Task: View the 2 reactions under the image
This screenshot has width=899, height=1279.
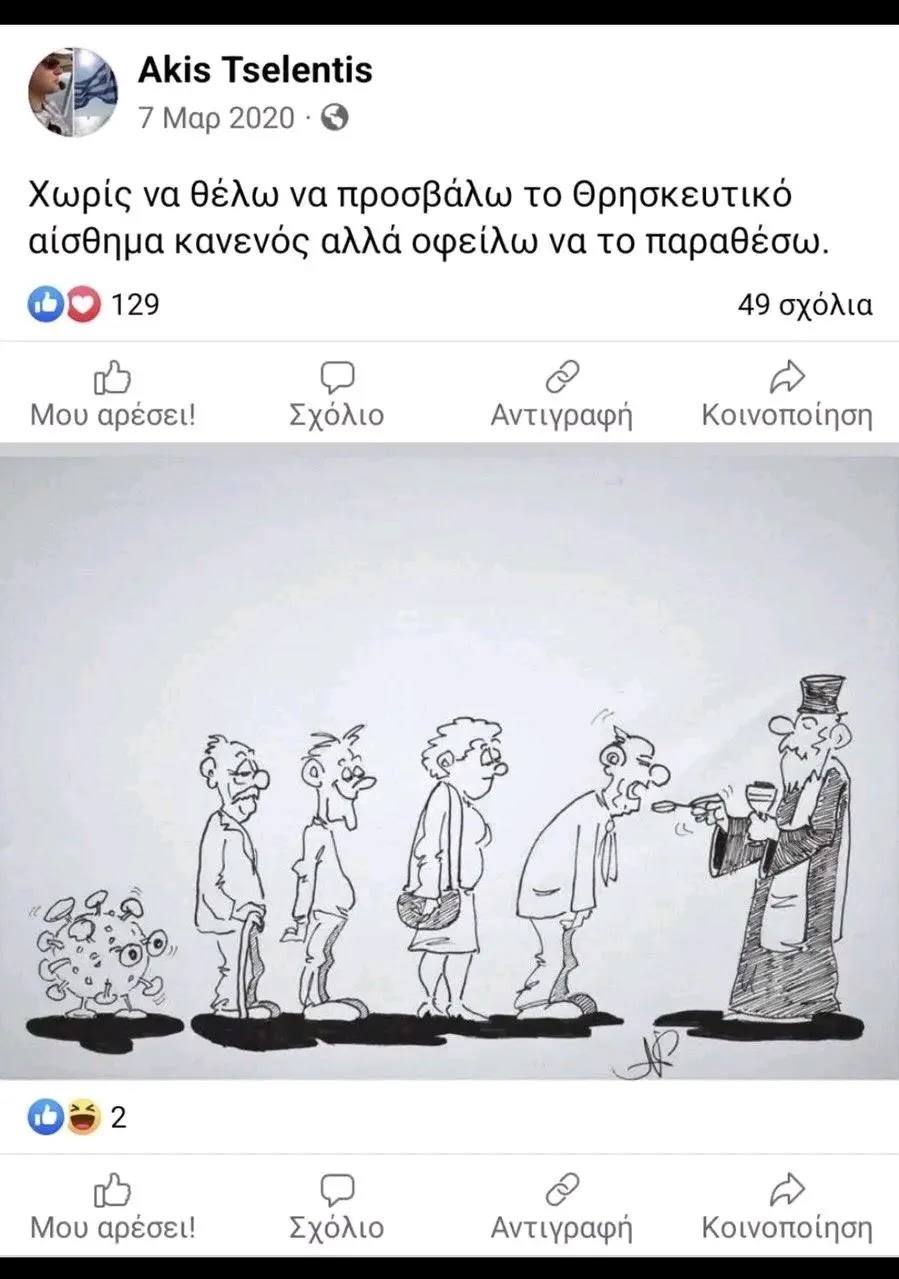Action: 78,1117
